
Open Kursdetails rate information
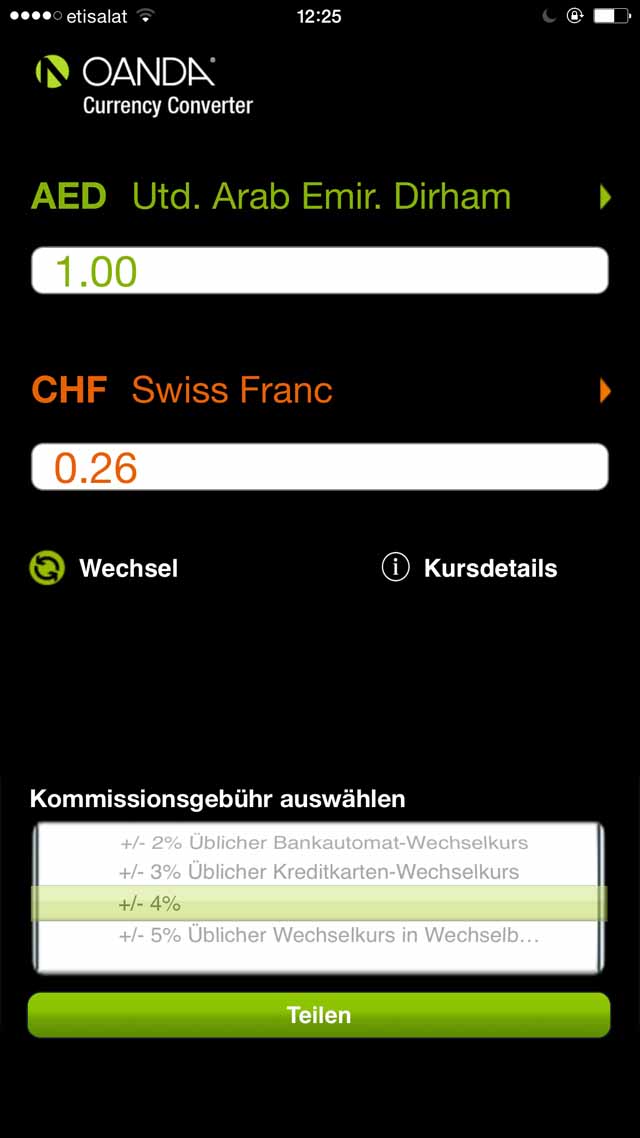click(469, 568)
